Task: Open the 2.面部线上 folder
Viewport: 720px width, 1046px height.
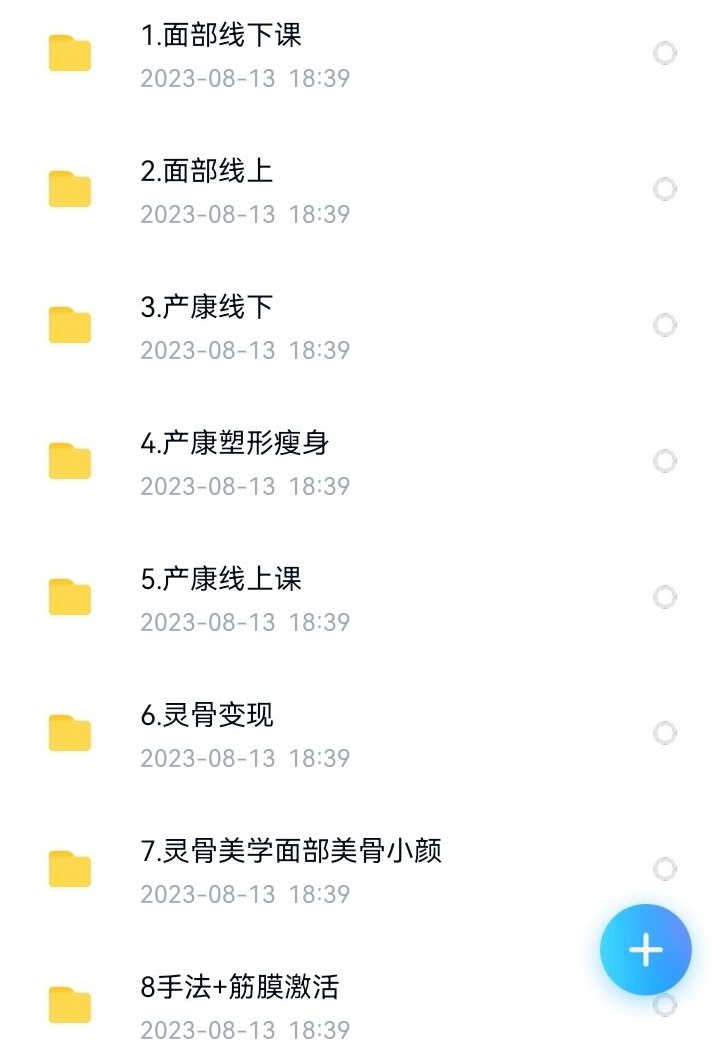Action: [x=207, y=173]
